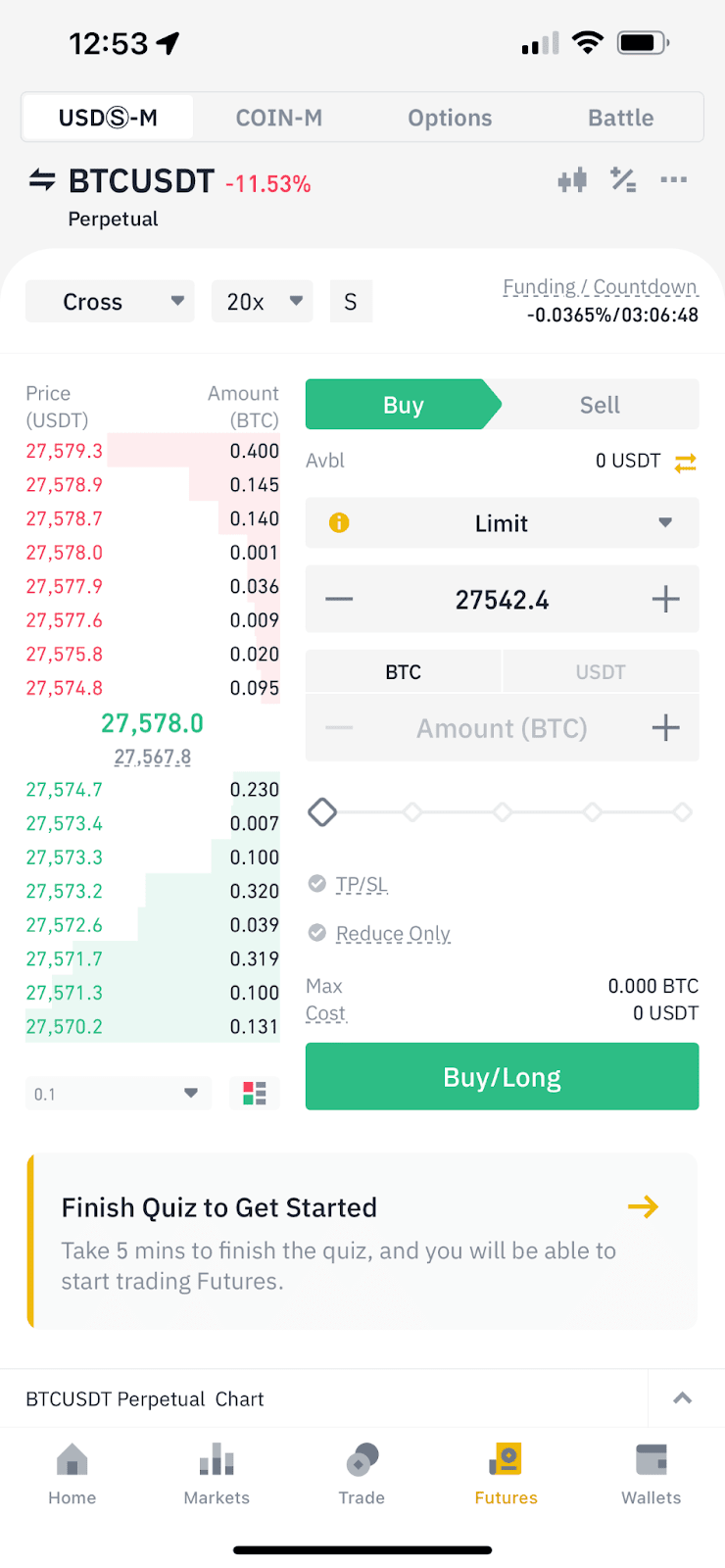
Task: Change the 20x leverage setting
Action: 263,302
